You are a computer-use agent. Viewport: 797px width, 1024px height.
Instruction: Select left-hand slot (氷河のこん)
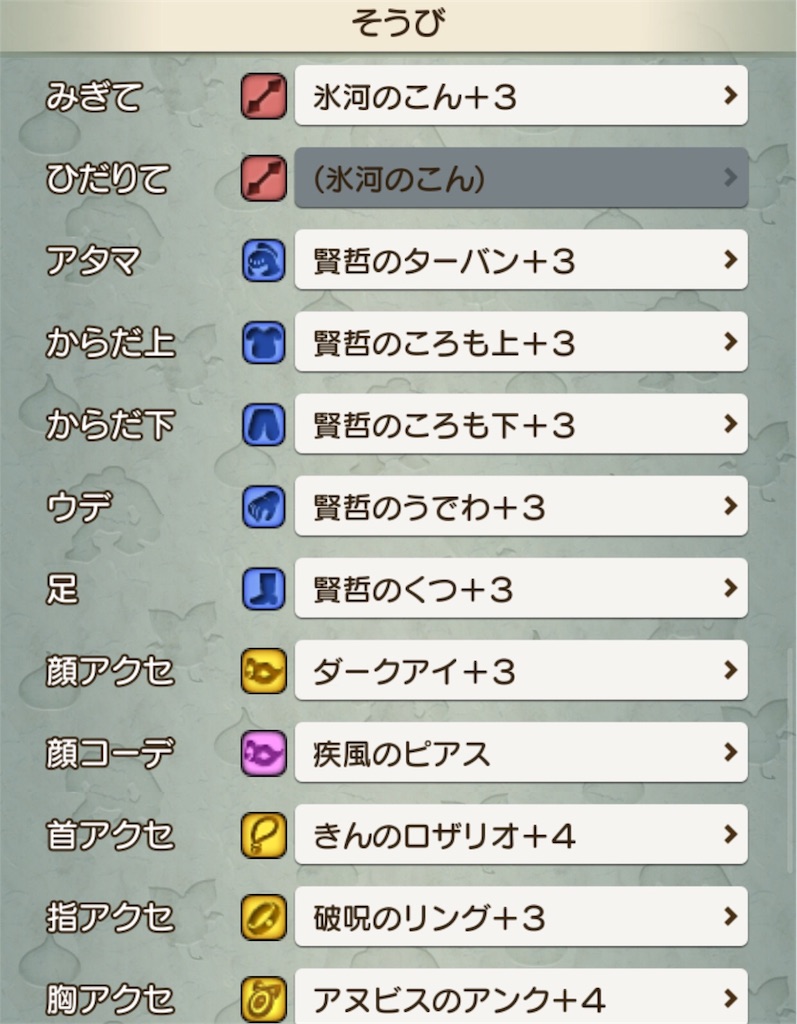click(x=520, y=178)
